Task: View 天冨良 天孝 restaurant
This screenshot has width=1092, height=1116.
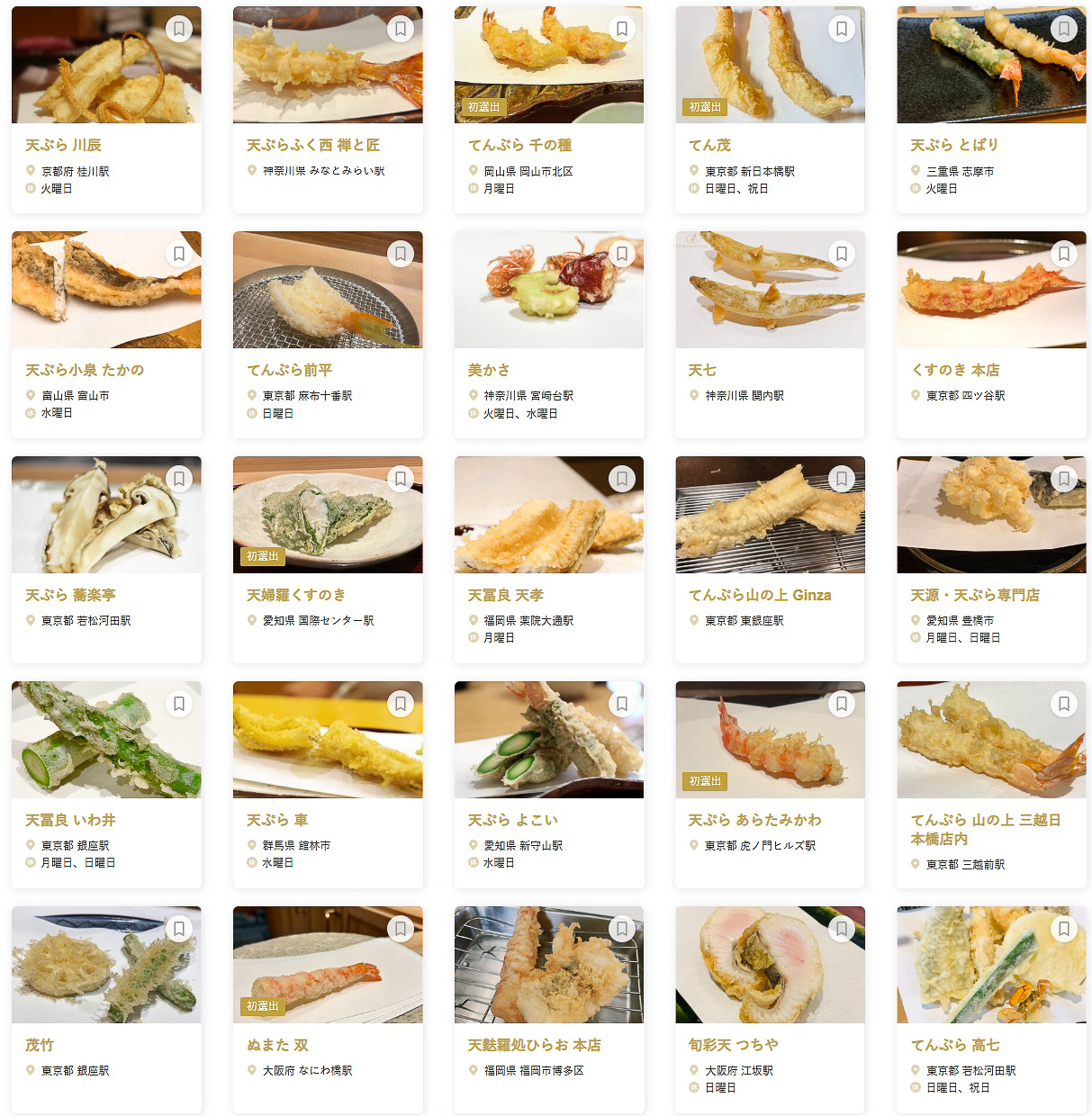Action: (505, 595)
